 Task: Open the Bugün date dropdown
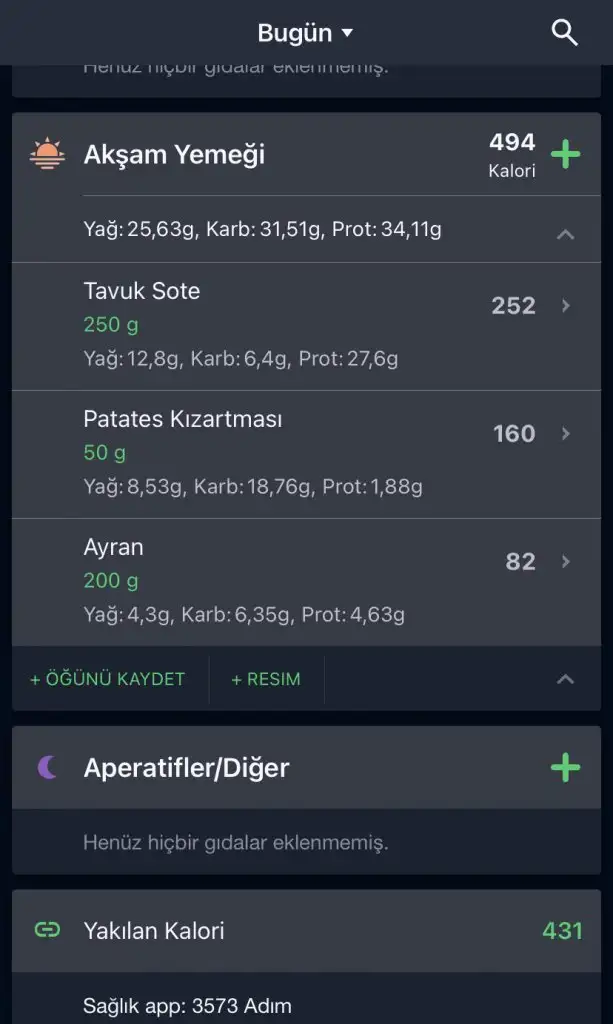(305, 33)
